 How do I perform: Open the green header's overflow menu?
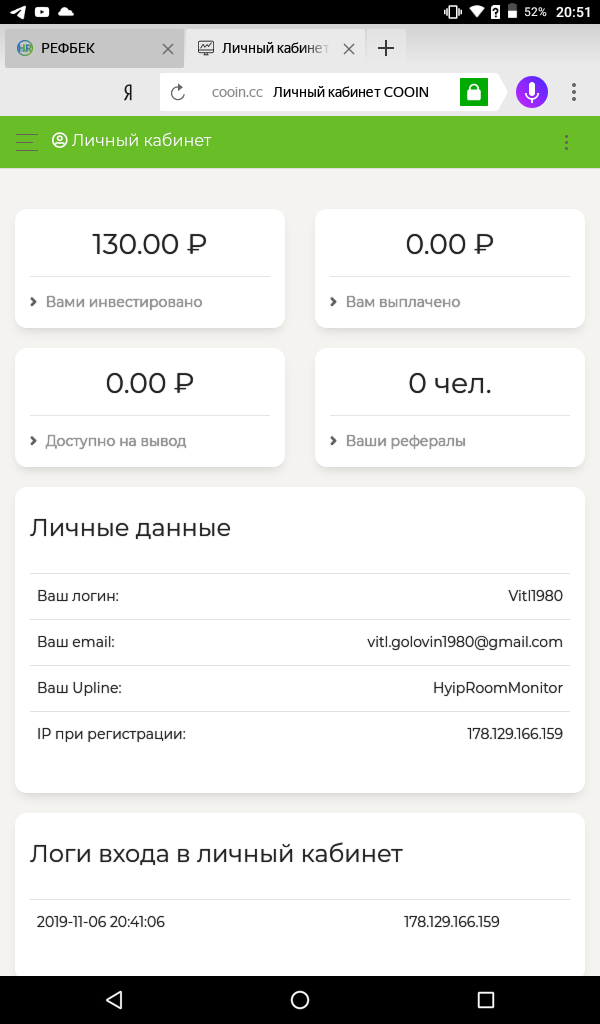[566, 142]
